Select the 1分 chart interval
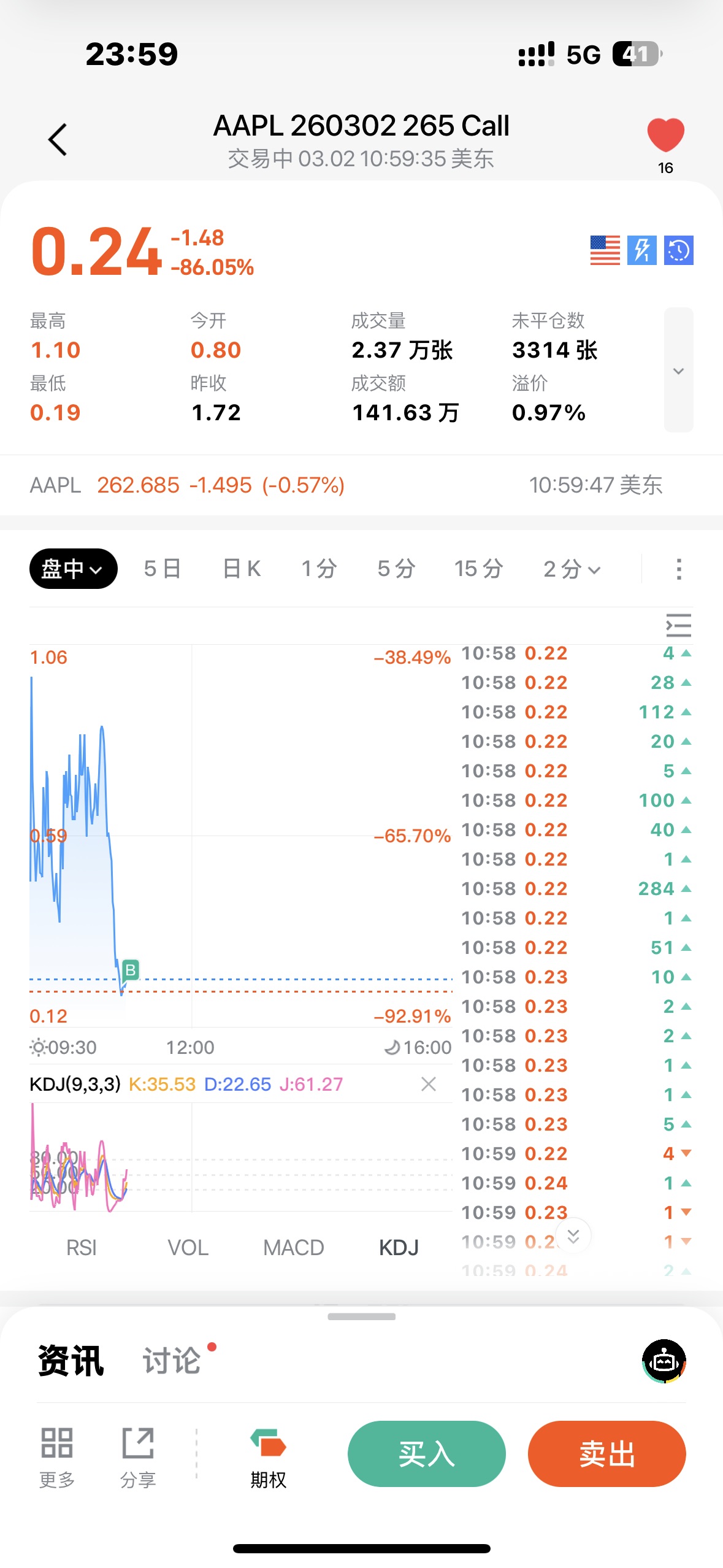The image size is (723, 1568). (x=319, y=569)
